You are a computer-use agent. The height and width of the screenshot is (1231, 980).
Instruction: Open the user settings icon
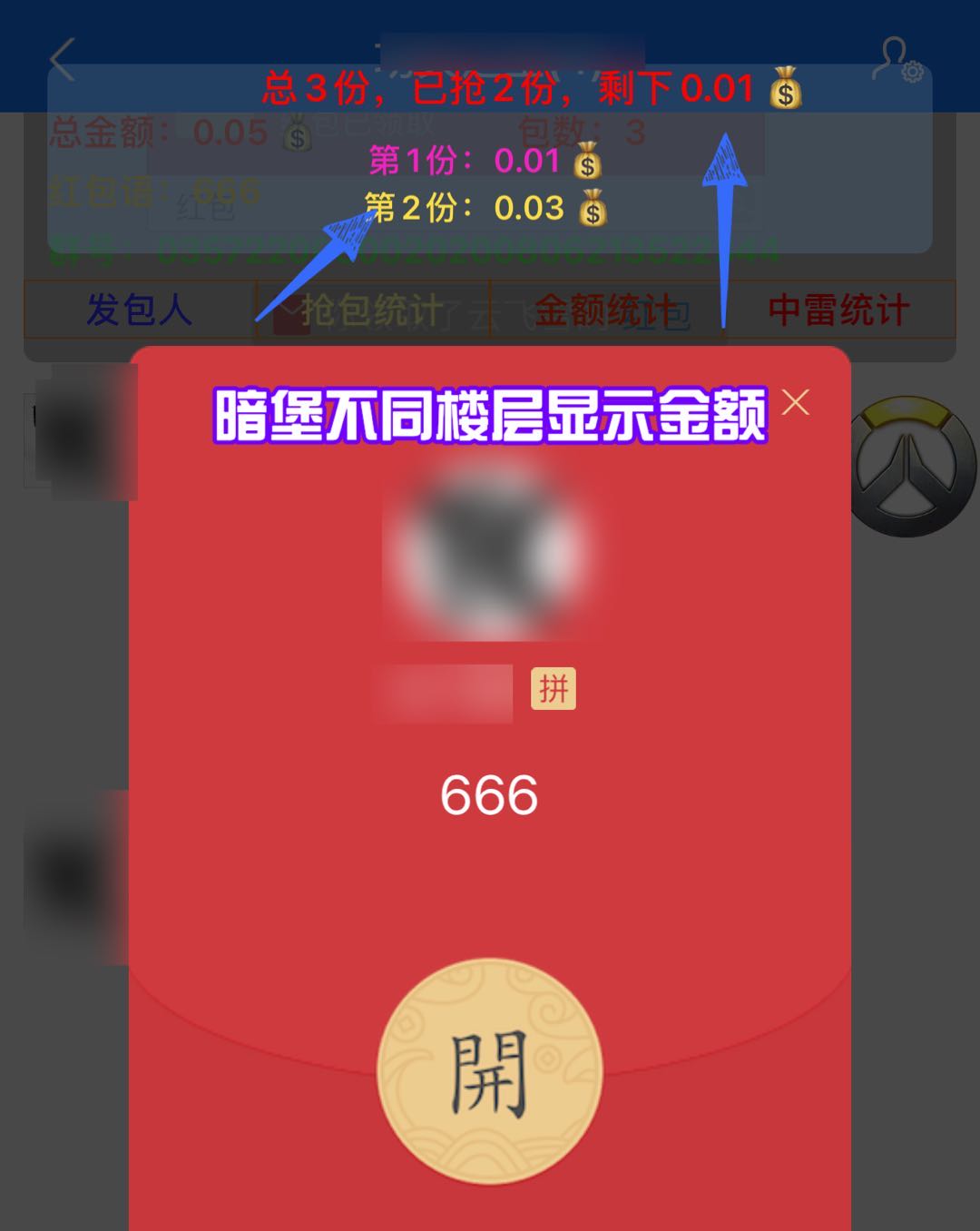tap(897, 60)
